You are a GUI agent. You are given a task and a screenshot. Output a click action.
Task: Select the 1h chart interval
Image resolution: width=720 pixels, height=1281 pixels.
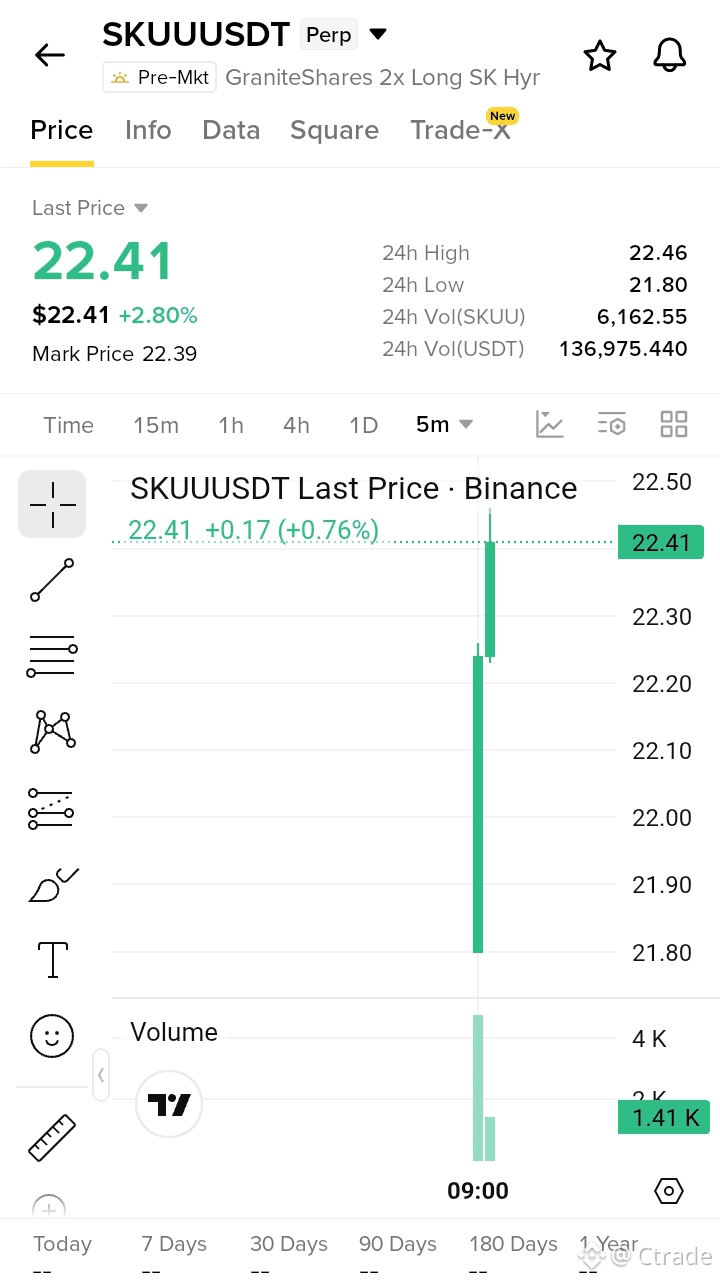coord(231,425)
